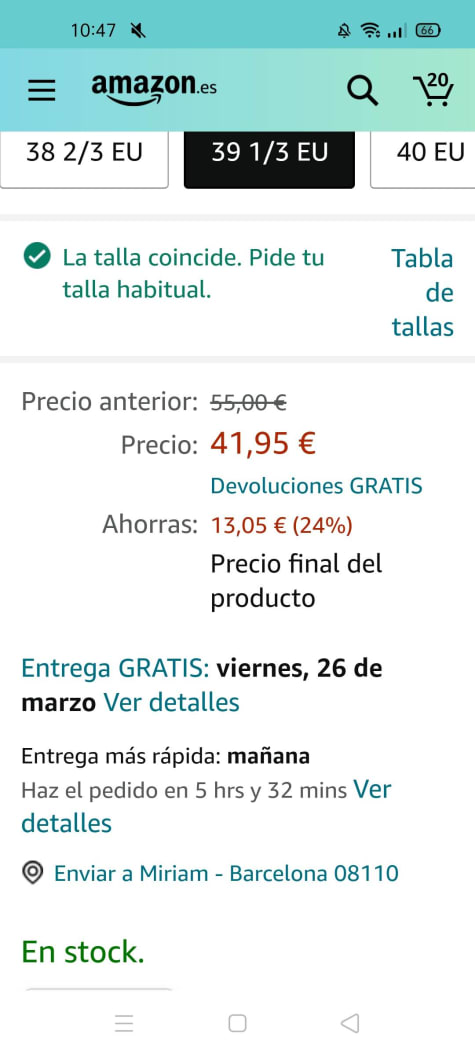
Task: View the shopping cart
Action: coord(433,89)
